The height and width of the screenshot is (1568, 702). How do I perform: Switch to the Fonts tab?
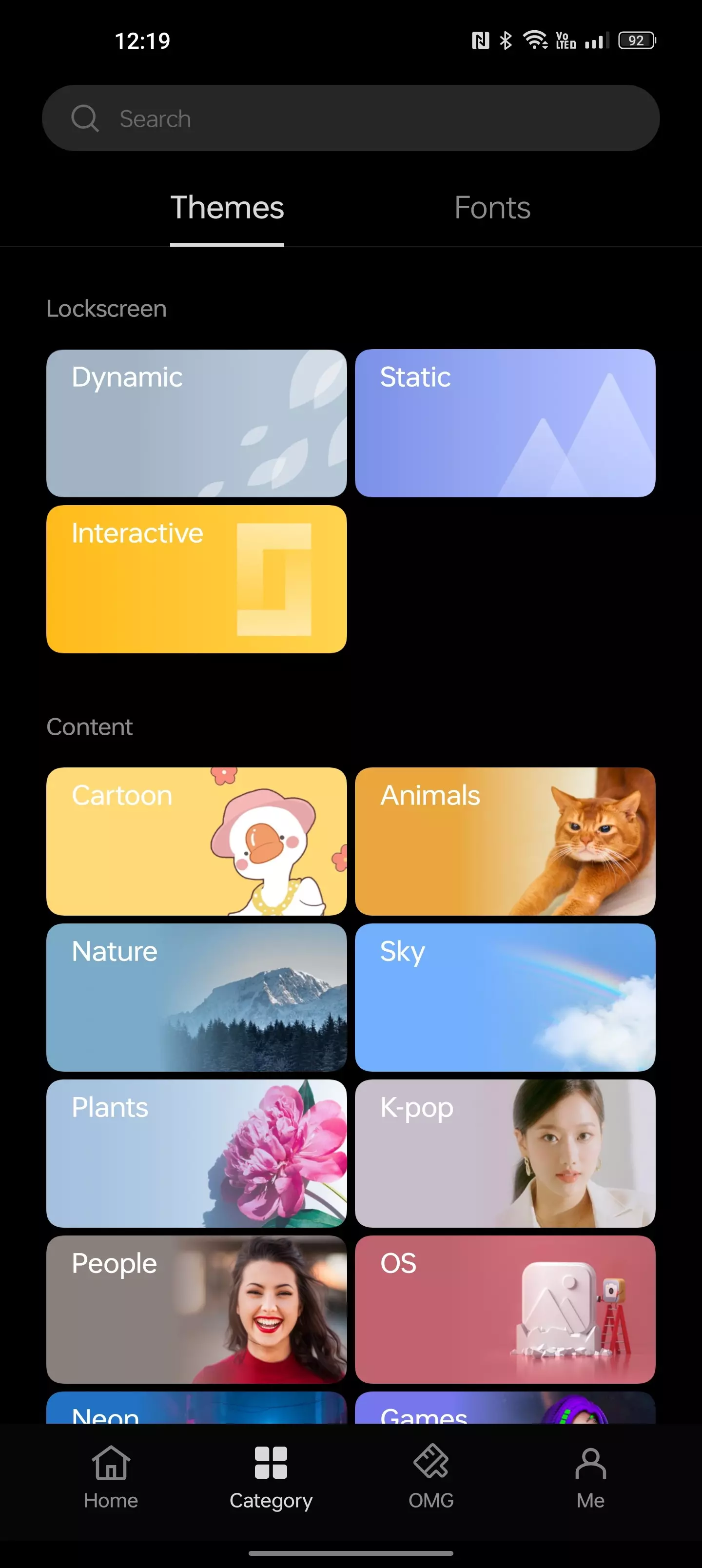[492, 208]
